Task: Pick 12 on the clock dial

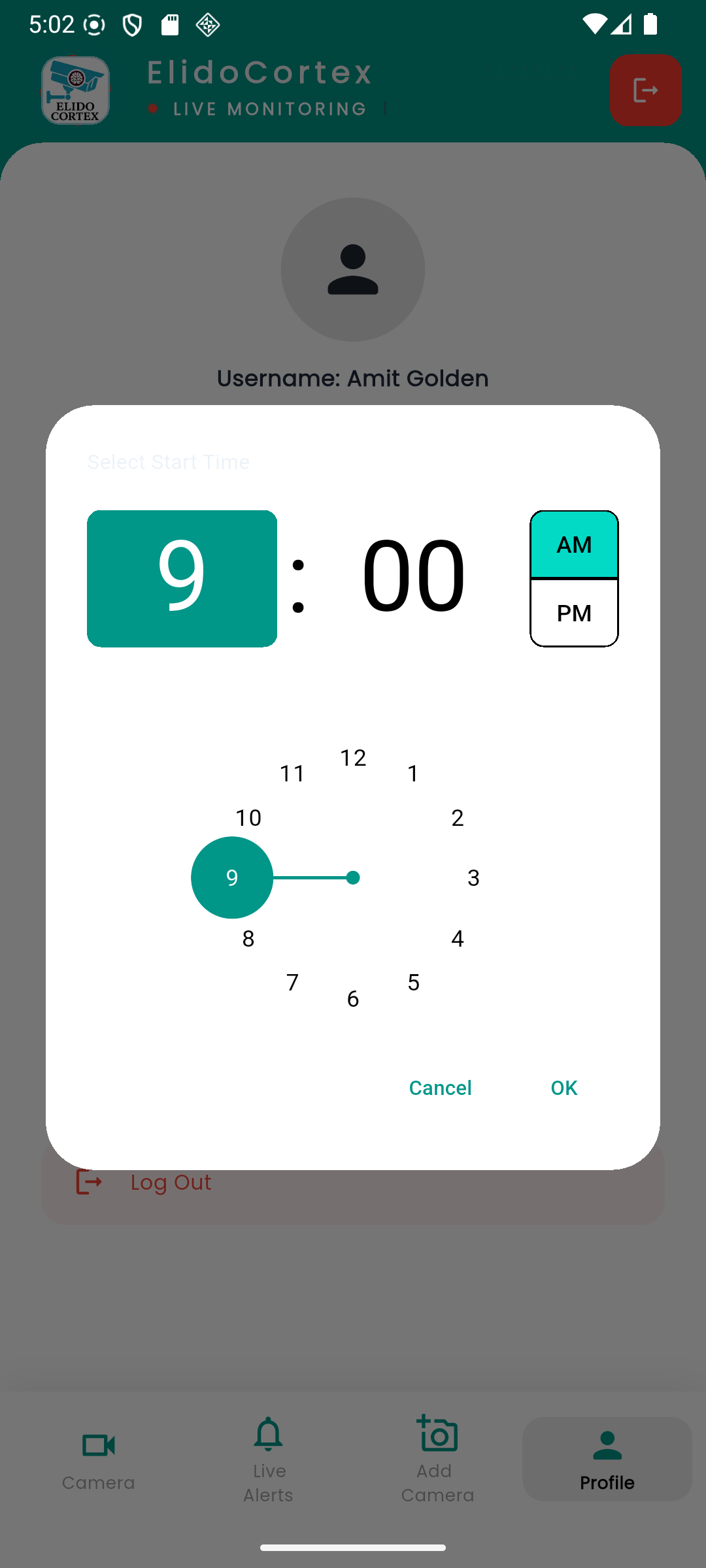Action: tap(353, 758)
